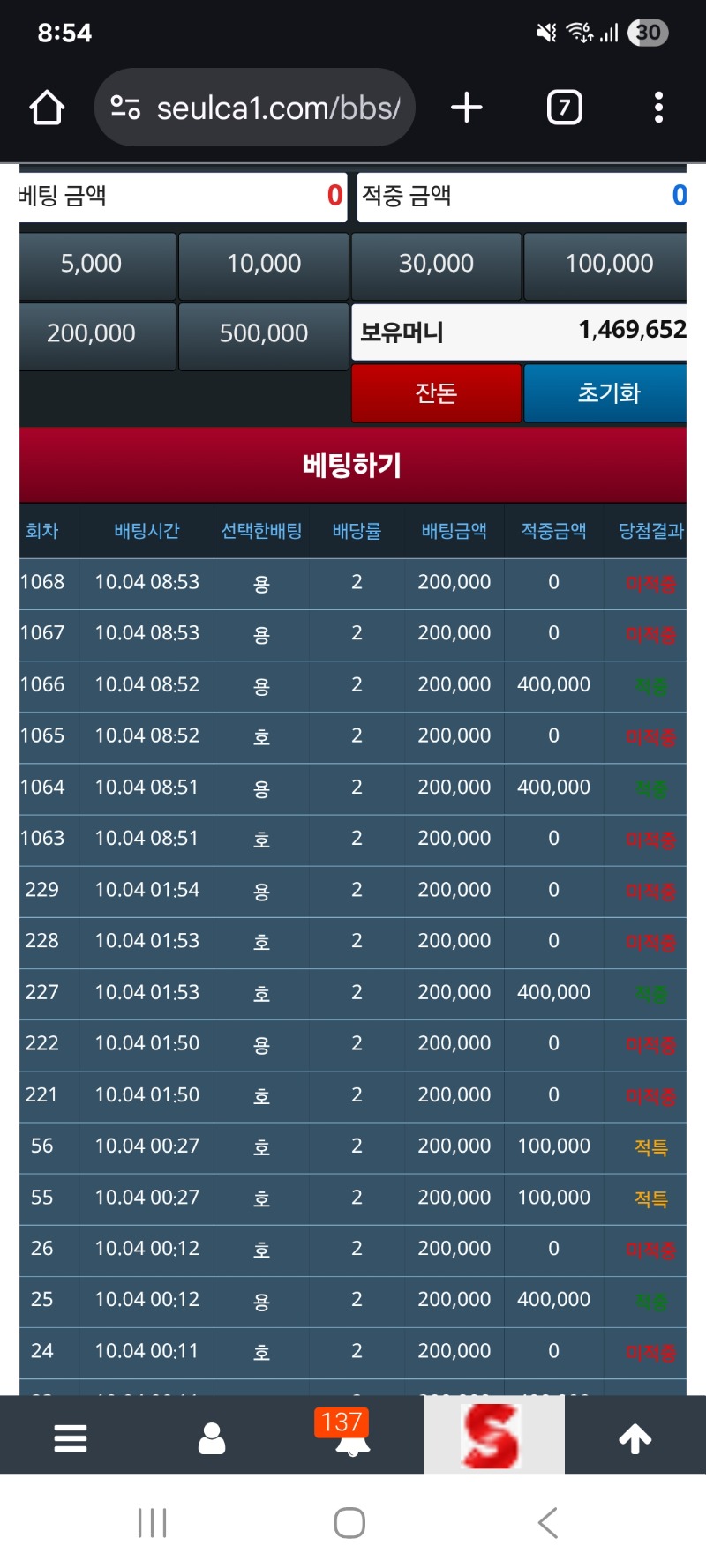The image size is (706, 1568).
Task: Tap the 베팅하기 button
Action: click(x=353, y=465)
